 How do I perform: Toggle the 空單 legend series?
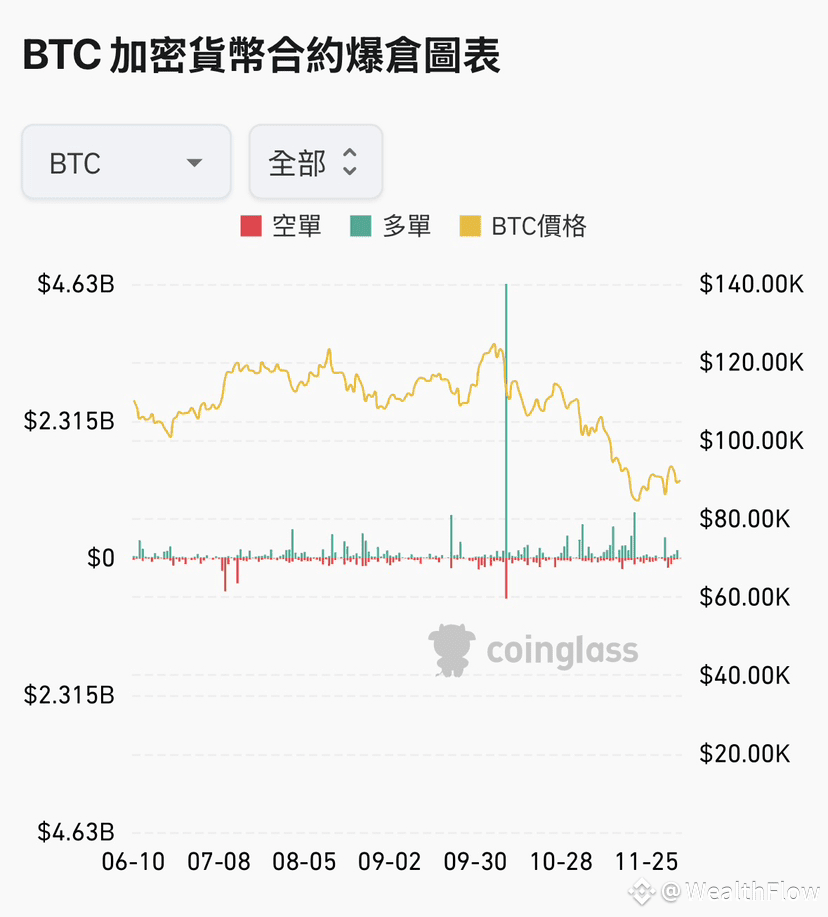tap(281, 226)
